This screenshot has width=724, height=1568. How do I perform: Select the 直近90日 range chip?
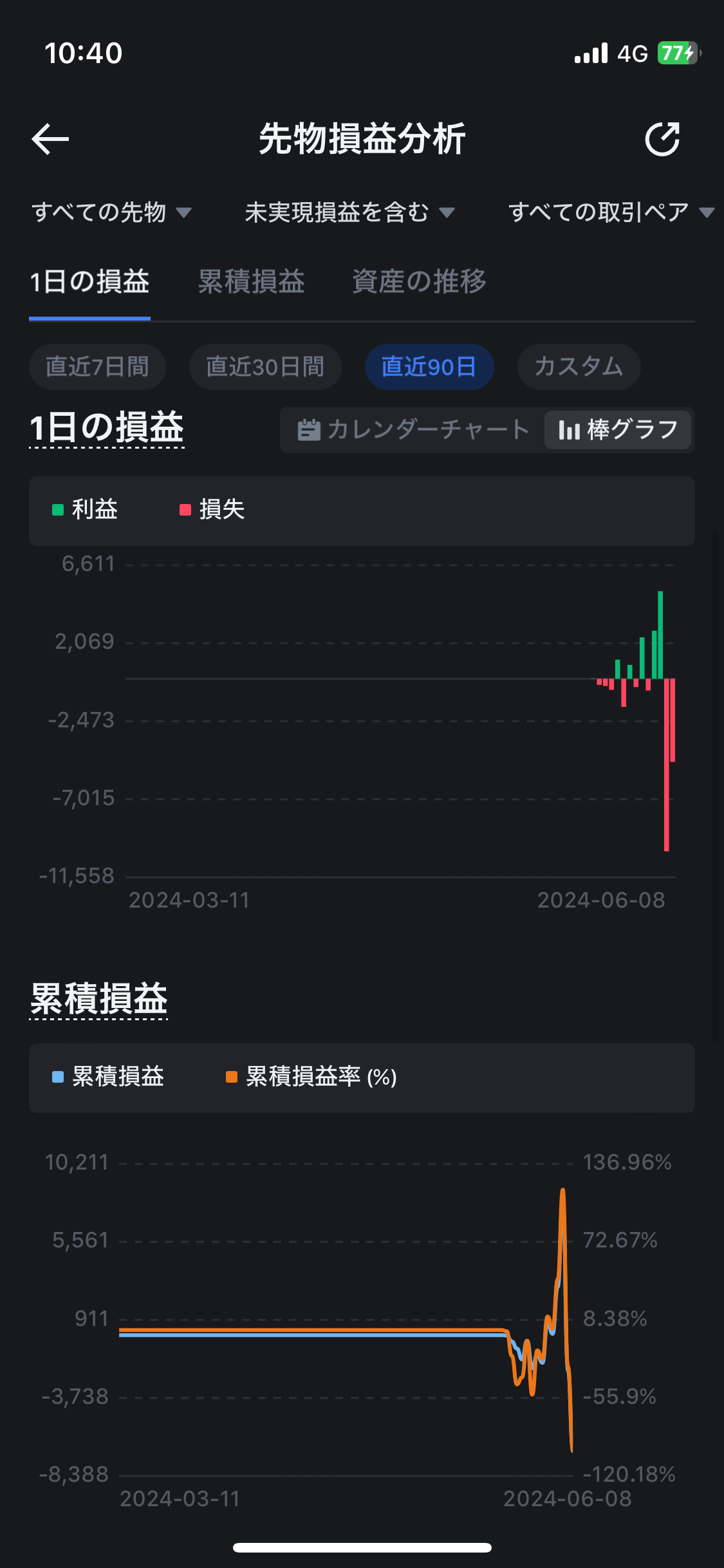pos(429,367)
